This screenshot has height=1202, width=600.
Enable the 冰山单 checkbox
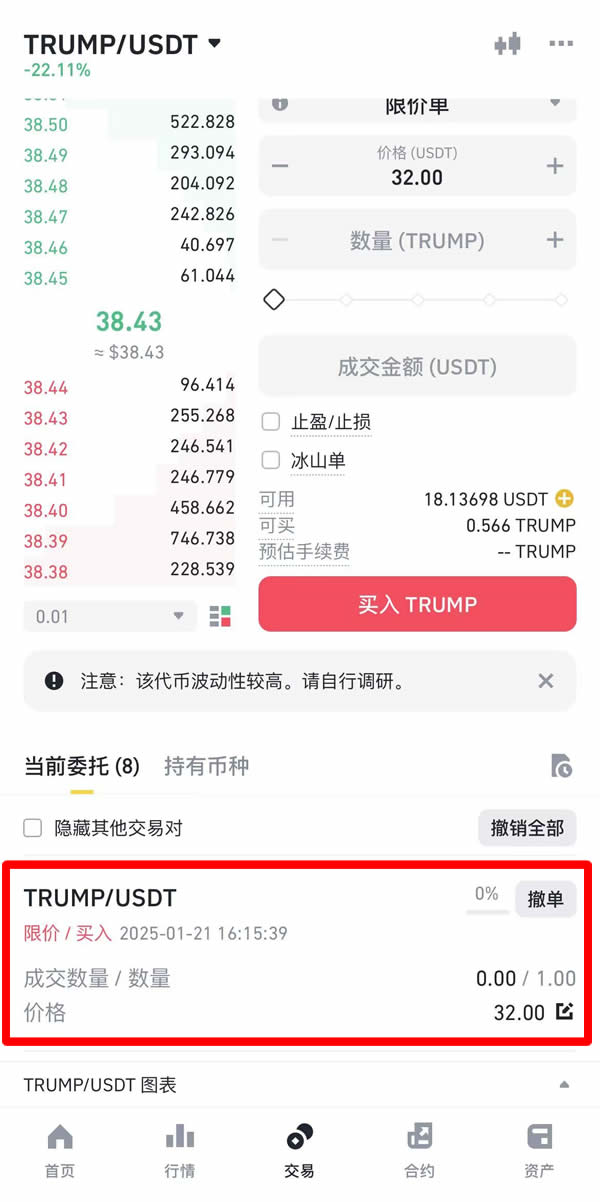click(271, 460)
